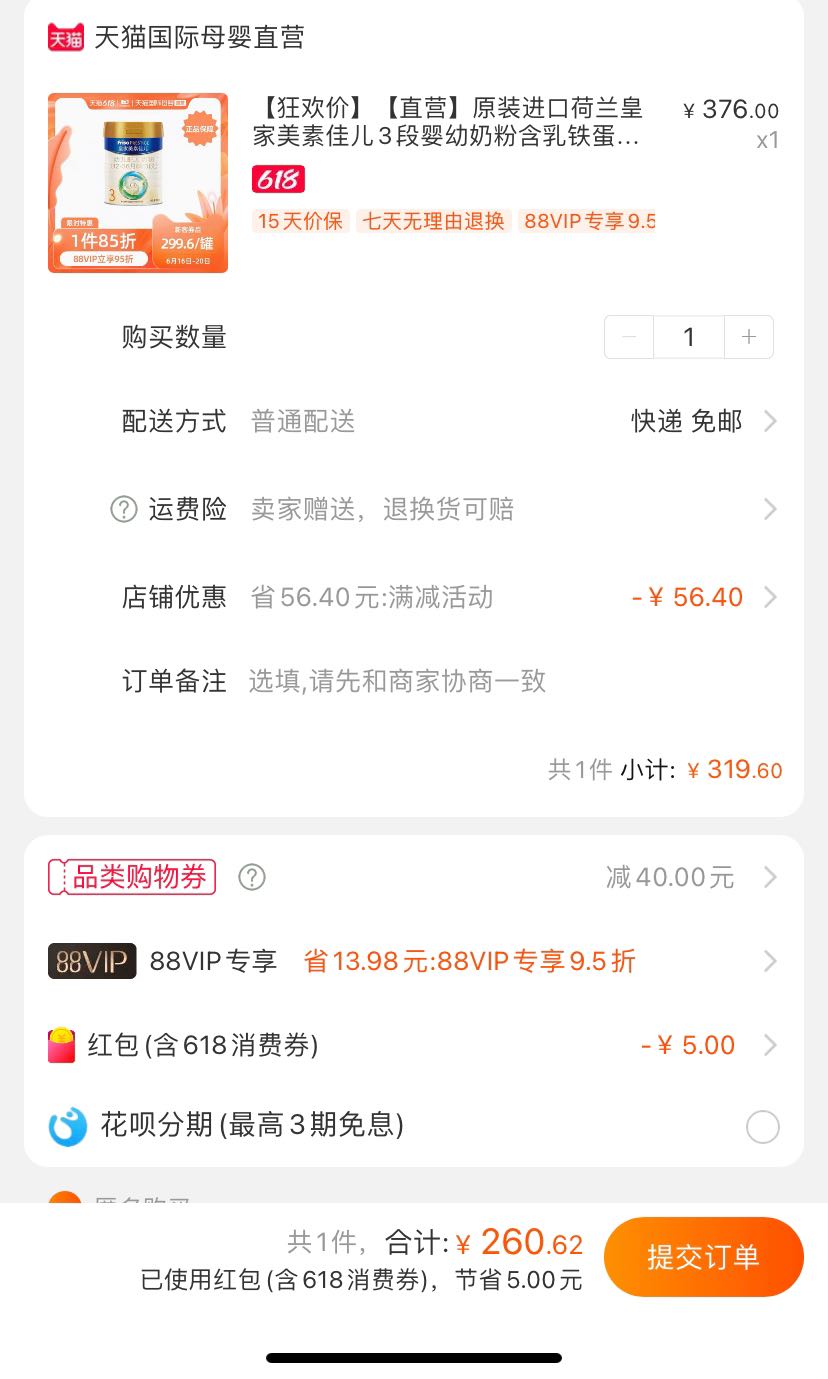The height and width of the screenshot is (1379, 828).
Task: Tap the question mark beside 运费险
Action: tap(123, 510)
